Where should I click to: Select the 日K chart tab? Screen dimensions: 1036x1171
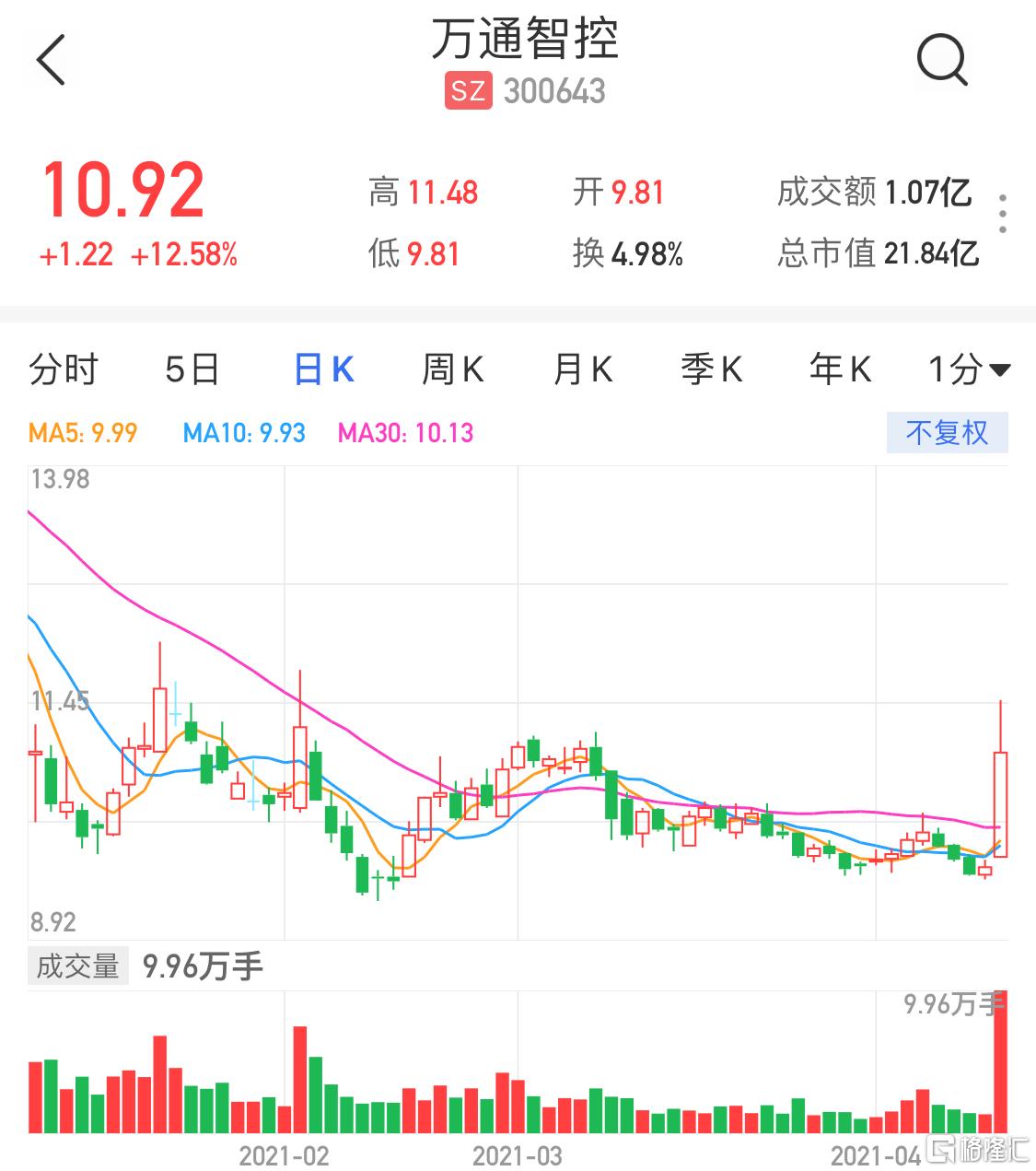[323, 369]
